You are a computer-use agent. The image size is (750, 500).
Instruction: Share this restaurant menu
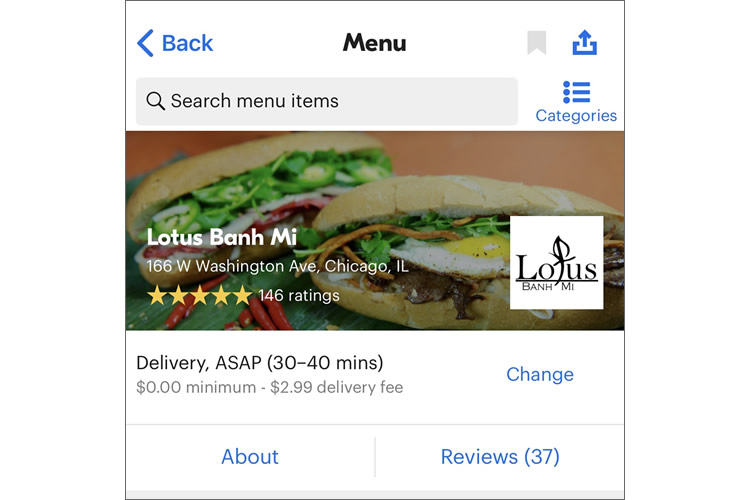[584, 43]
